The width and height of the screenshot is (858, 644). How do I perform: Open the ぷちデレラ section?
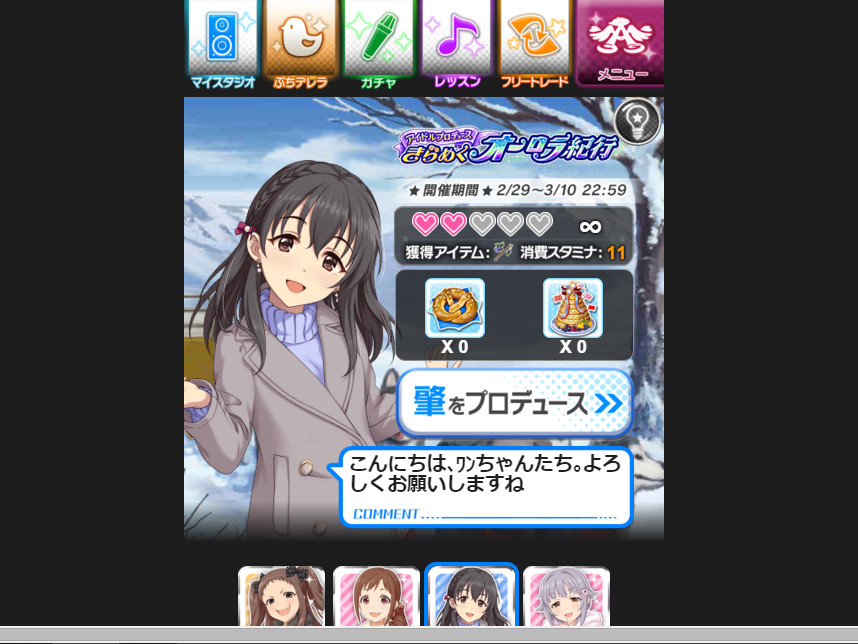point(301,43)
